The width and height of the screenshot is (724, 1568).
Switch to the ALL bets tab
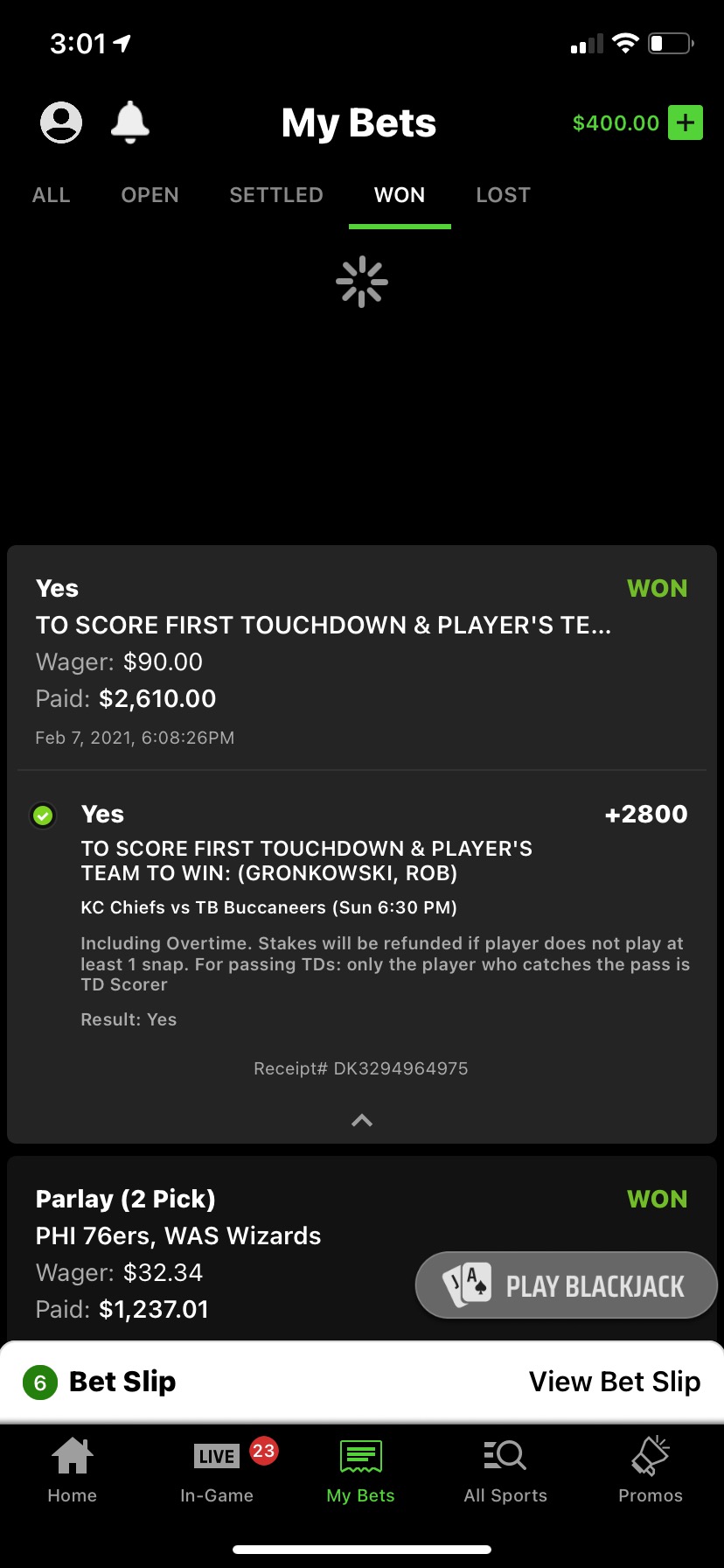coord(52,195)
